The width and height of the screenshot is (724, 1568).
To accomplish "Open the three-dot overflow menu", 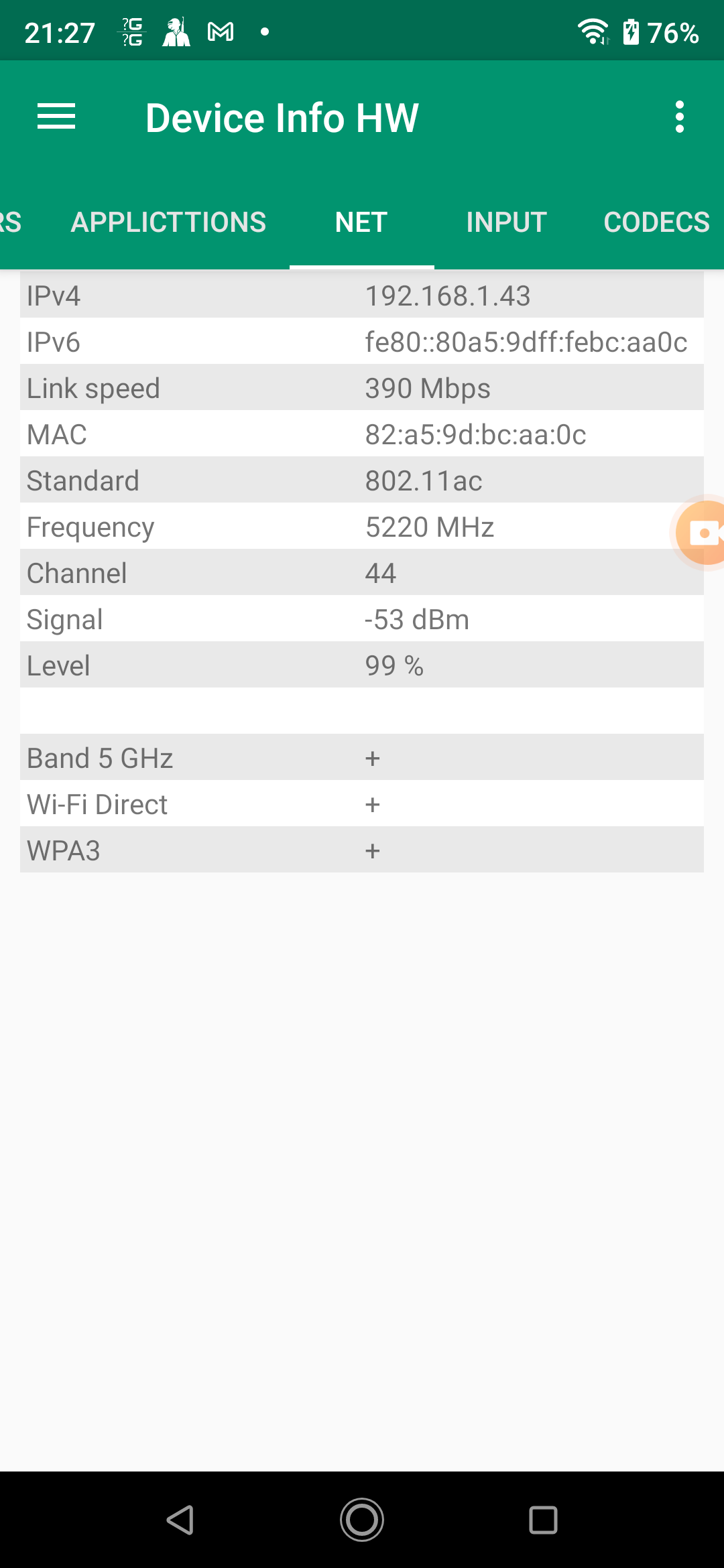I will pyautogui.click(x=679, y=117).
